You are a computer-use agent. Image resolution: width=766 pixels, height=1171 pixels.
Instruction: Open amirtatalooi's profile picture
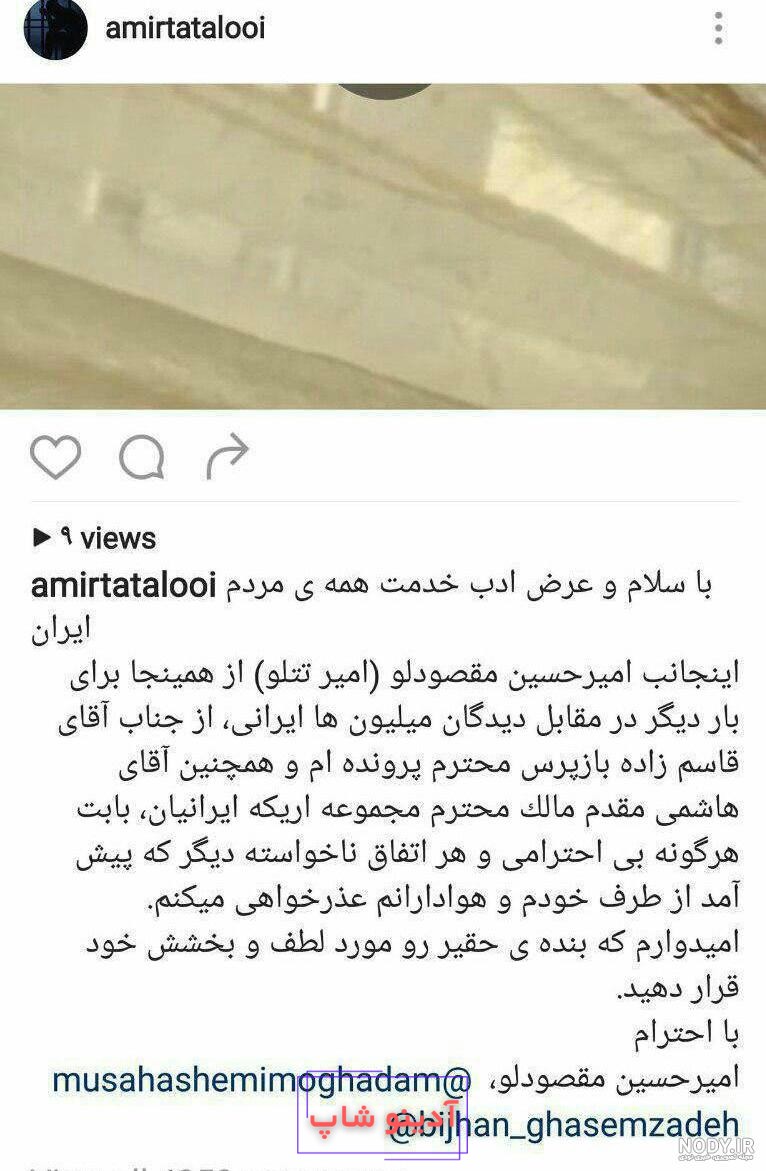(x=56, y=28)
